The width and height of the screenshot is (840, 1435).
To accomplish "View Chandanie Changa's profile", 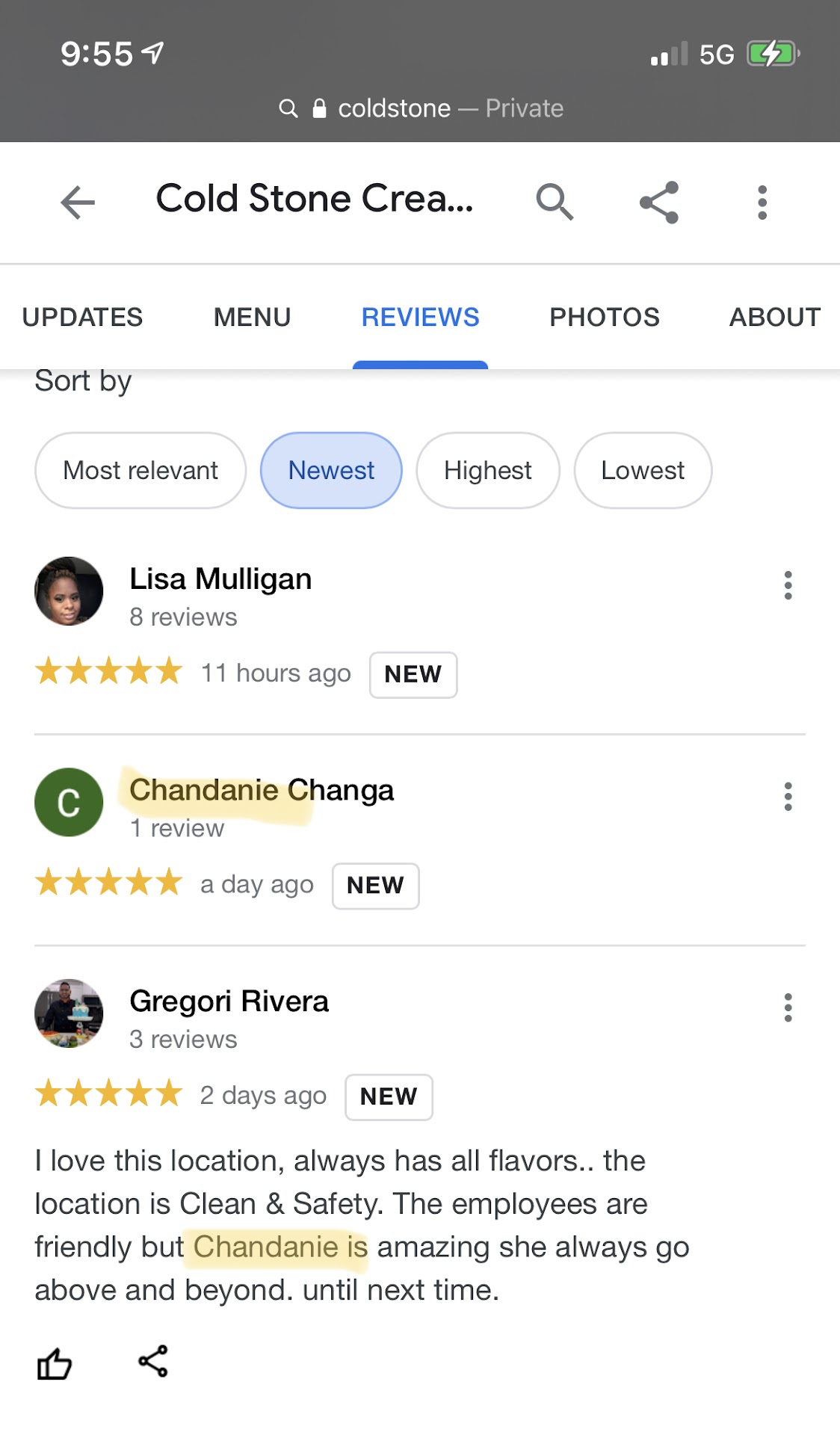I will coord(261,790).
